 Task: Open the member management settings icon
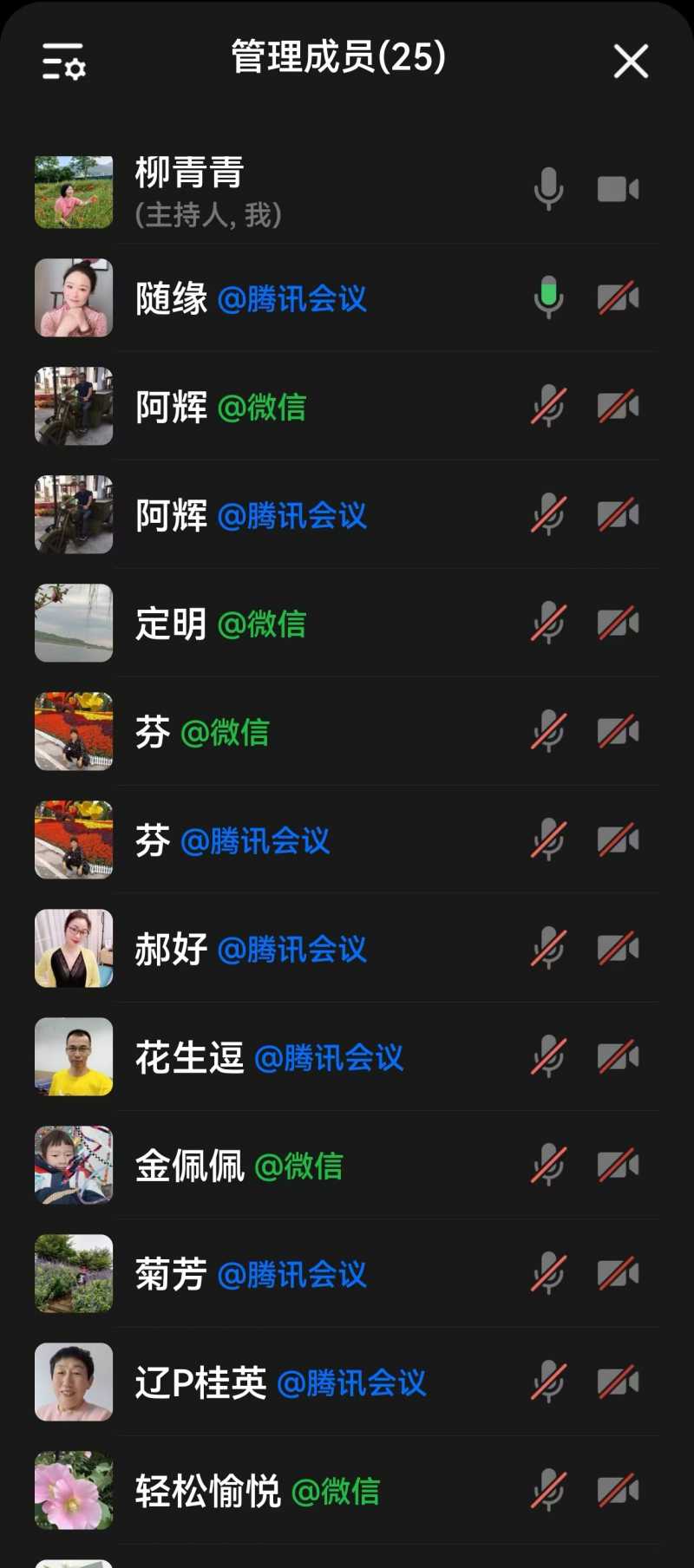(x=63, y=62)
